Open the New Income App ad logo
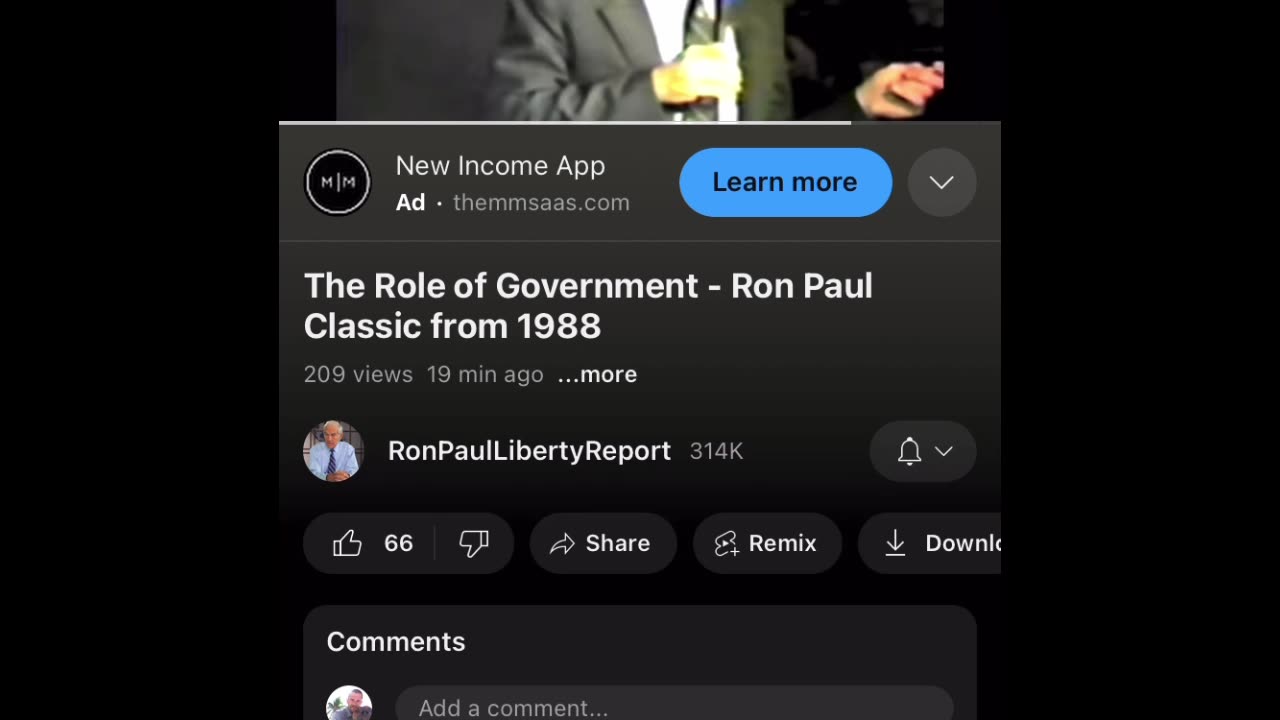The image size is (1280, 720). coord(337,182)
